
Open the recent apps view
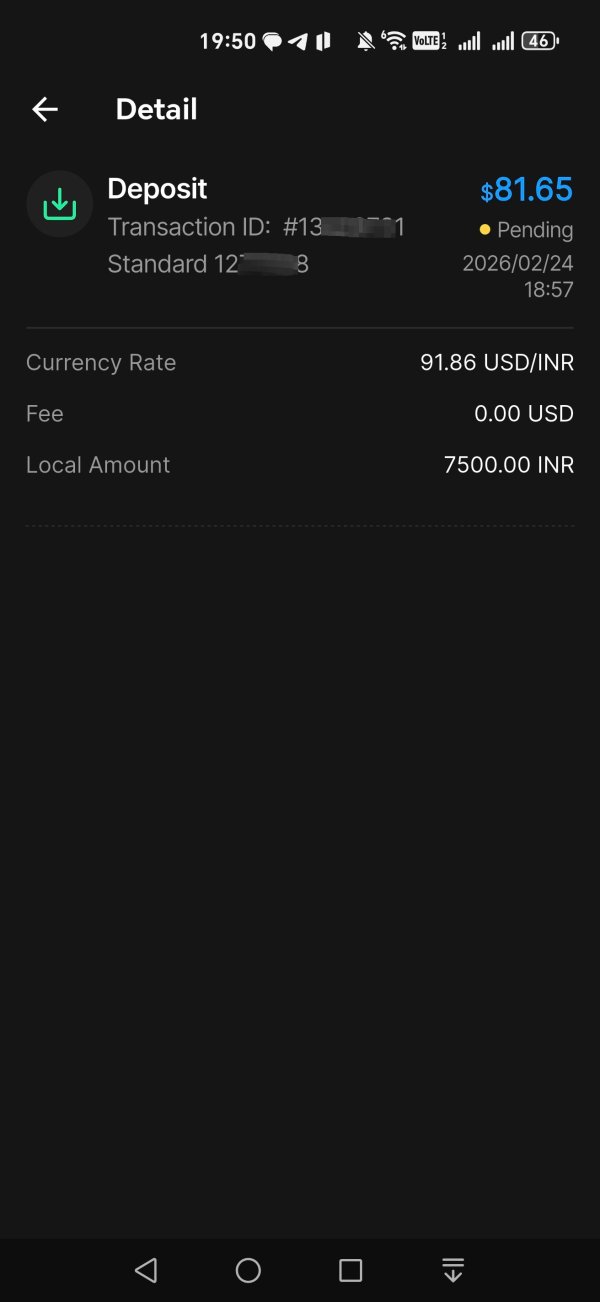coord(350,1270)
